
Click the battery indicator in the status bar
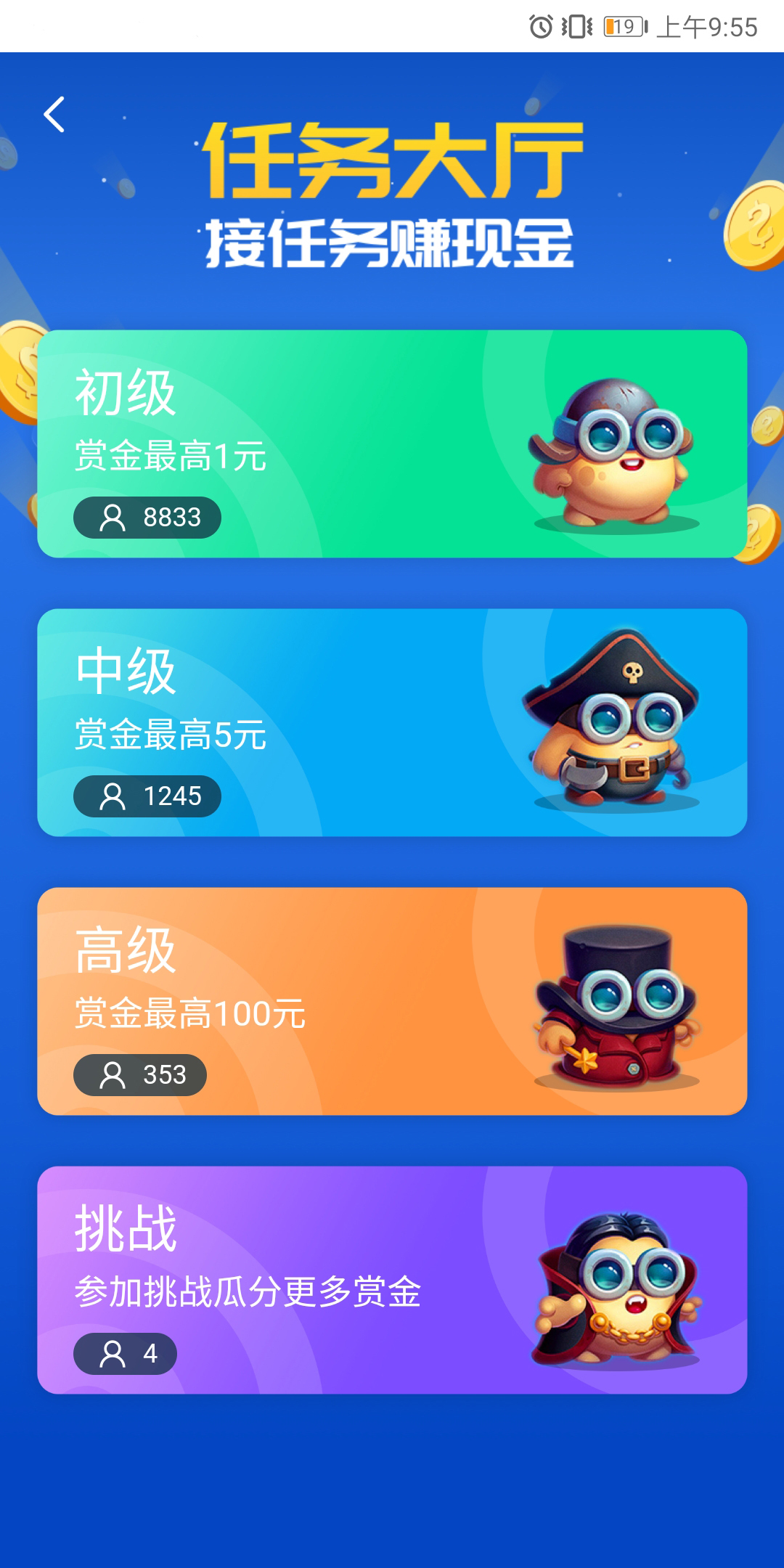[623, 25]
